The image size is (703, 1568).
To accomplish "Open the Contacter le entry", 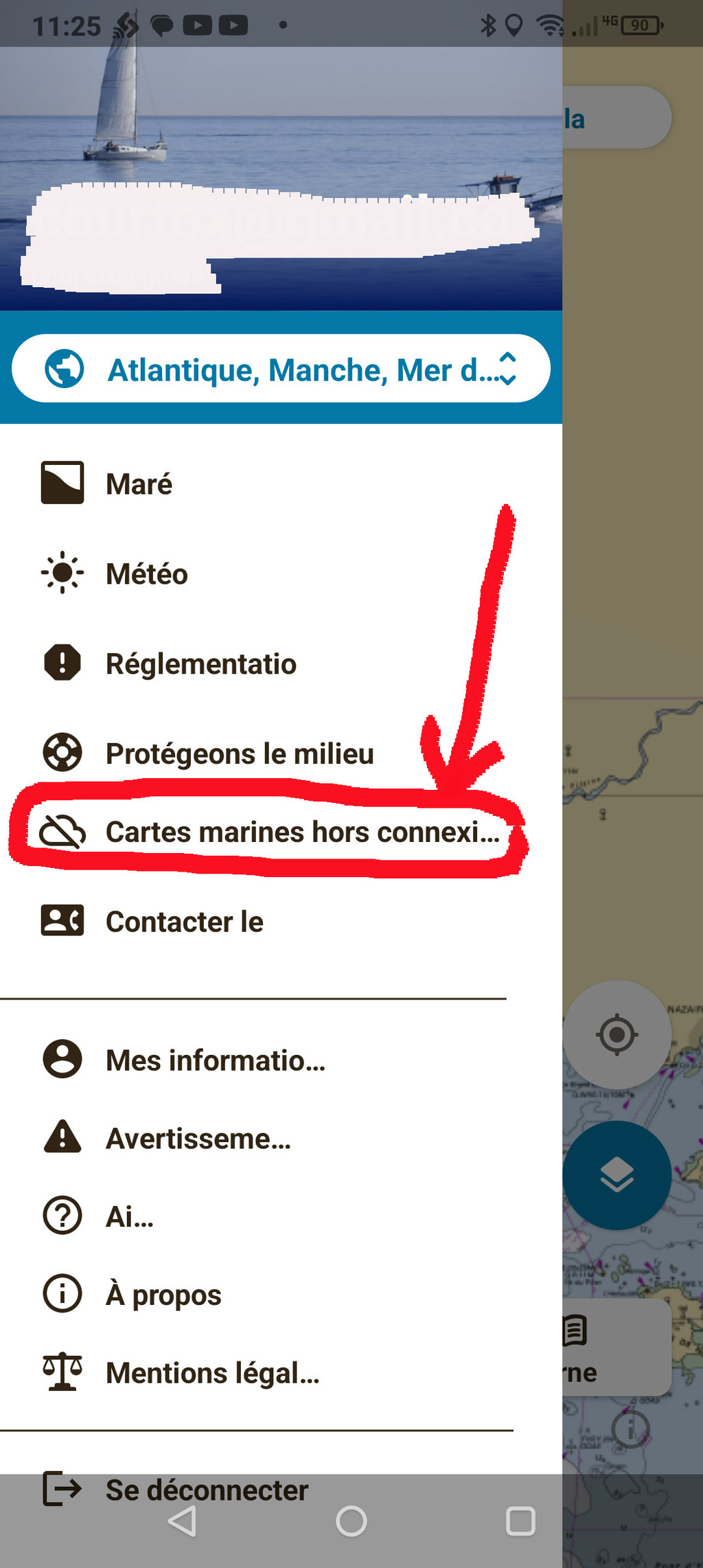I will coord(281,922).
